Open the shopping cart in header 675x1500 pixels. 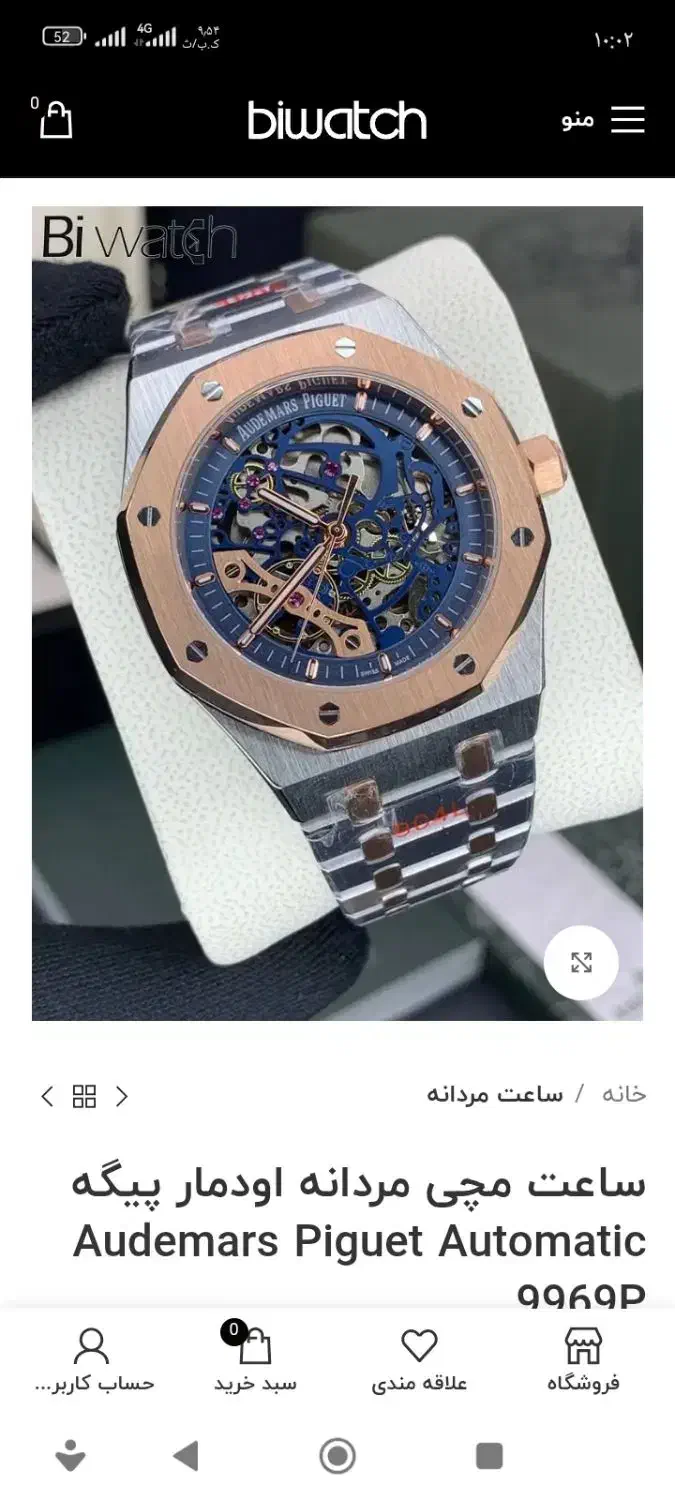(x=56, y=120)
